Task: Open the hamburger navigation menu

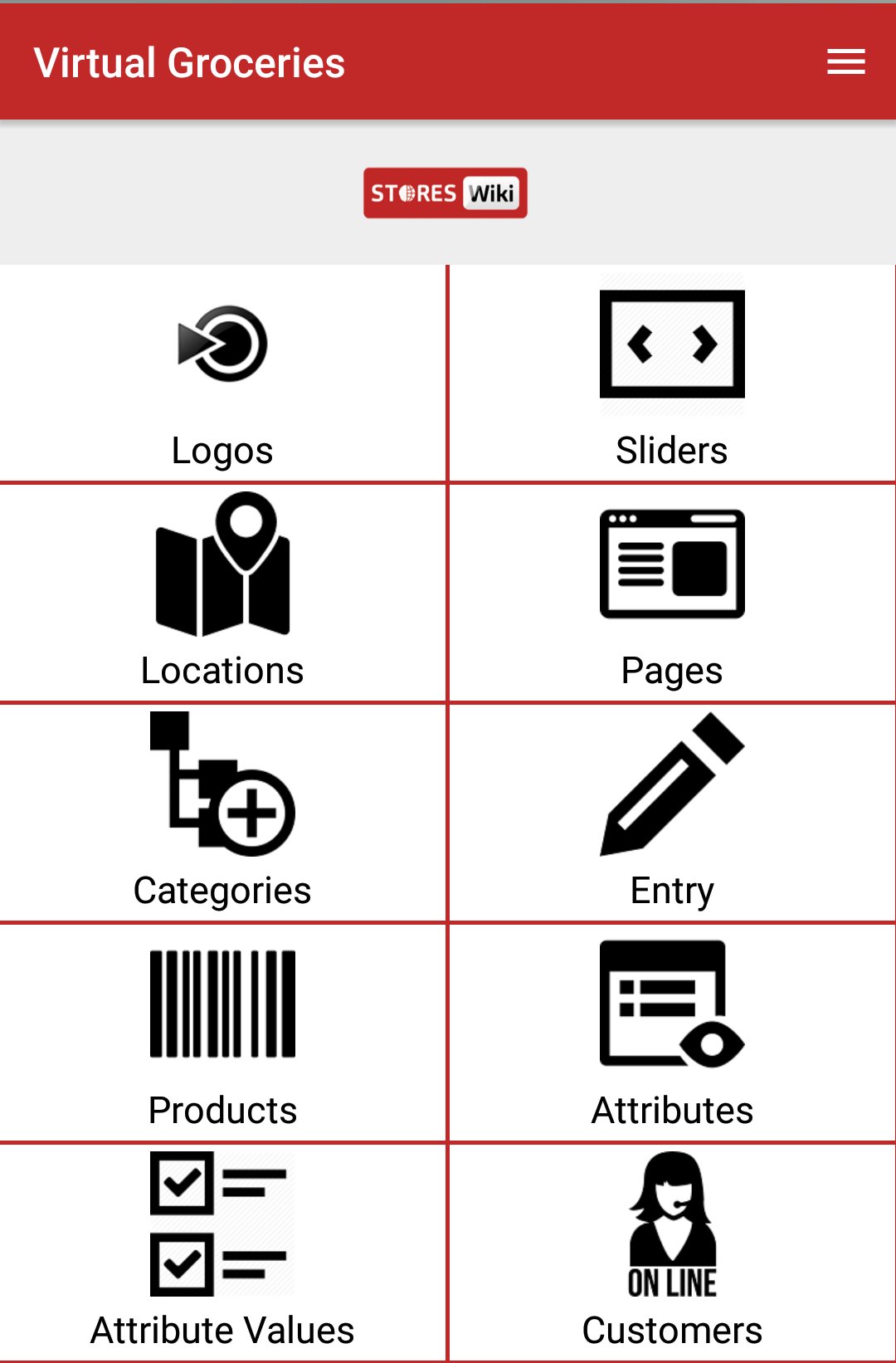Action: [x=846, y=62]
